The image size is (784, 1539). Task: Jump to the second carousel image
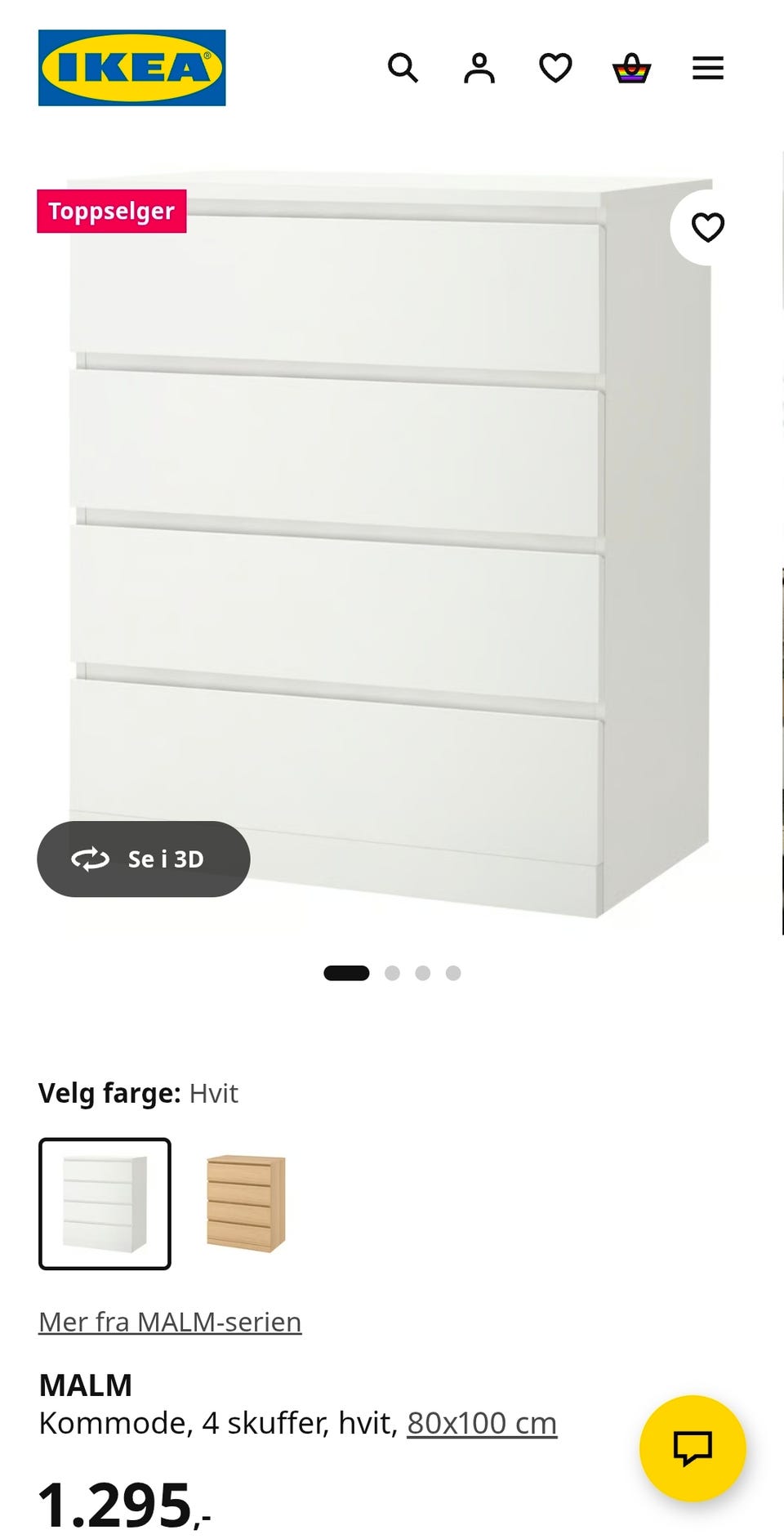pyautogui.click(x=391, y=973)
